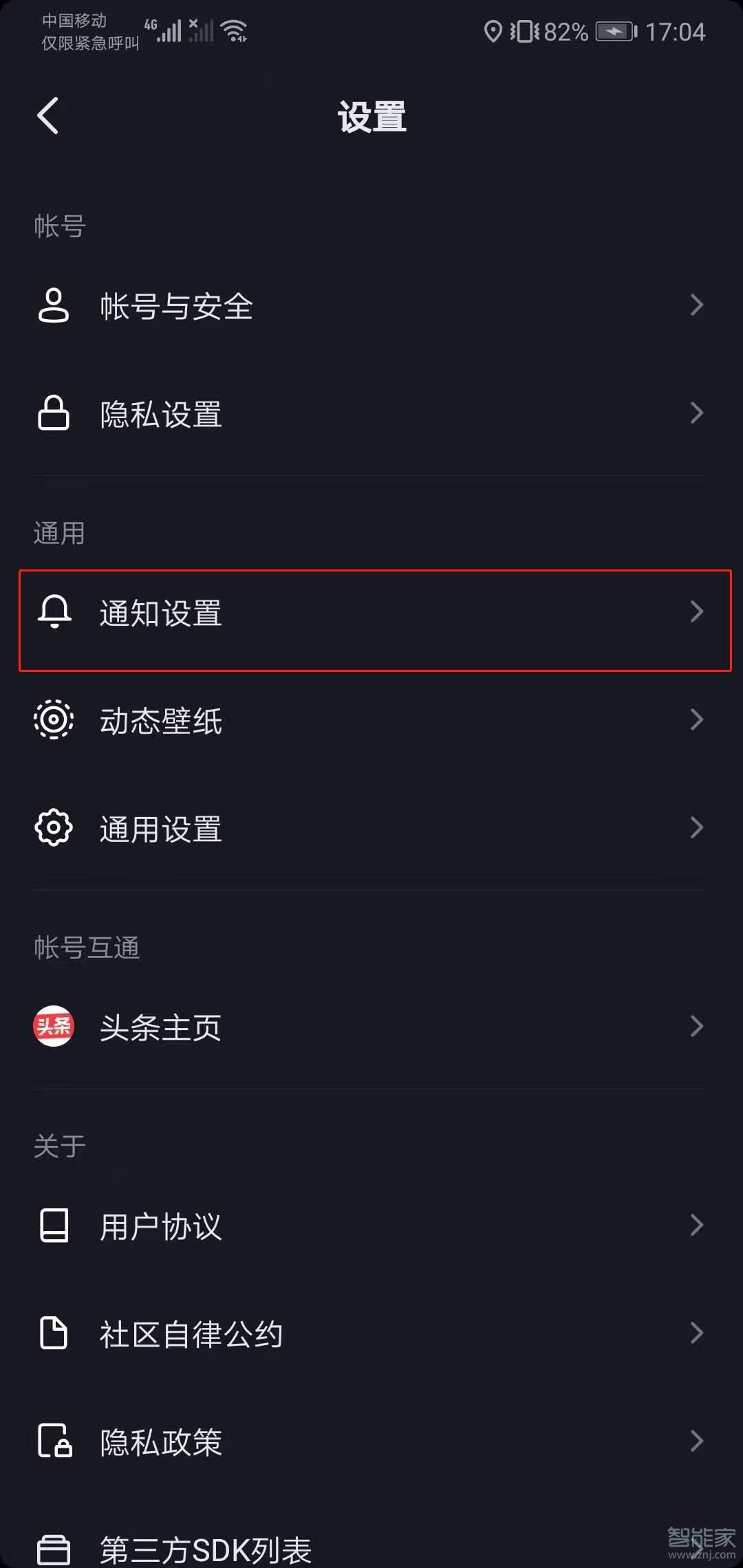Tap the battery indicator in status bar
Image resolution: width=743 pixels, height=1568 pixels.
coord(612,30)
